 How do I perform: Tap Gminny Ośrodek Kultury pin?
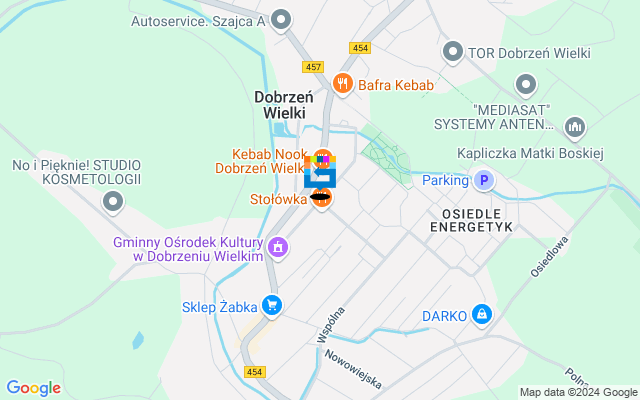pos(278,245)
